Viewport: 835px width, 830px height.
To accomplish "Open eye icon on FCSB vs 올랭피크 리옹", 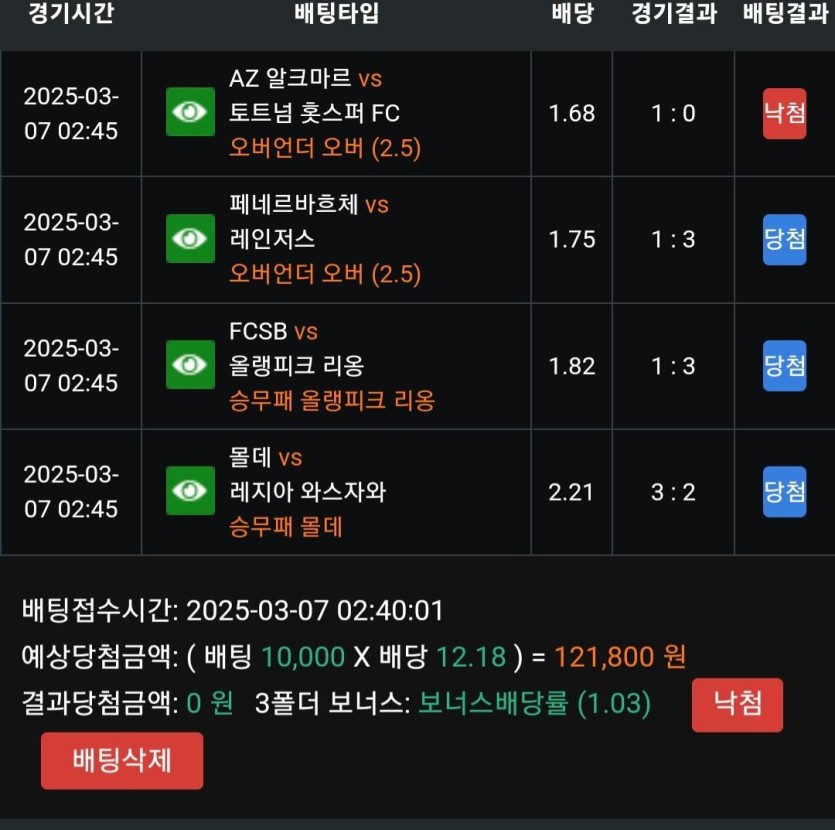I will (x=190, y=365).
